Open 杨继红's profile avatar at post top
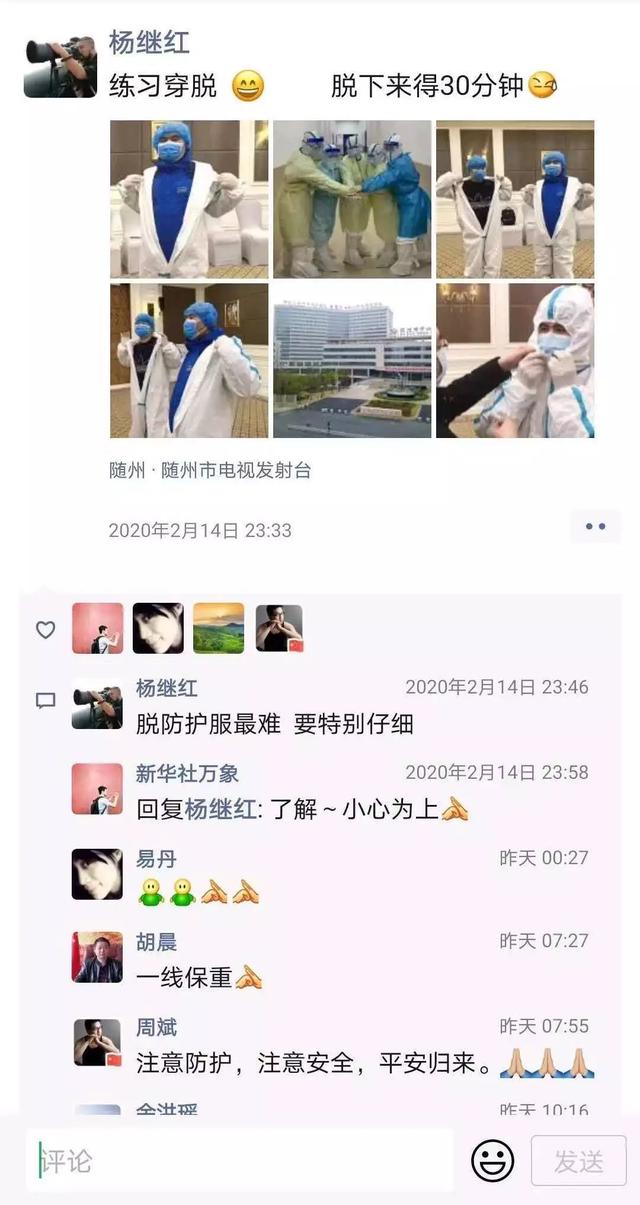Image resolution: width=640 pixels, height=1205 pixels. [x=59, y=67]
